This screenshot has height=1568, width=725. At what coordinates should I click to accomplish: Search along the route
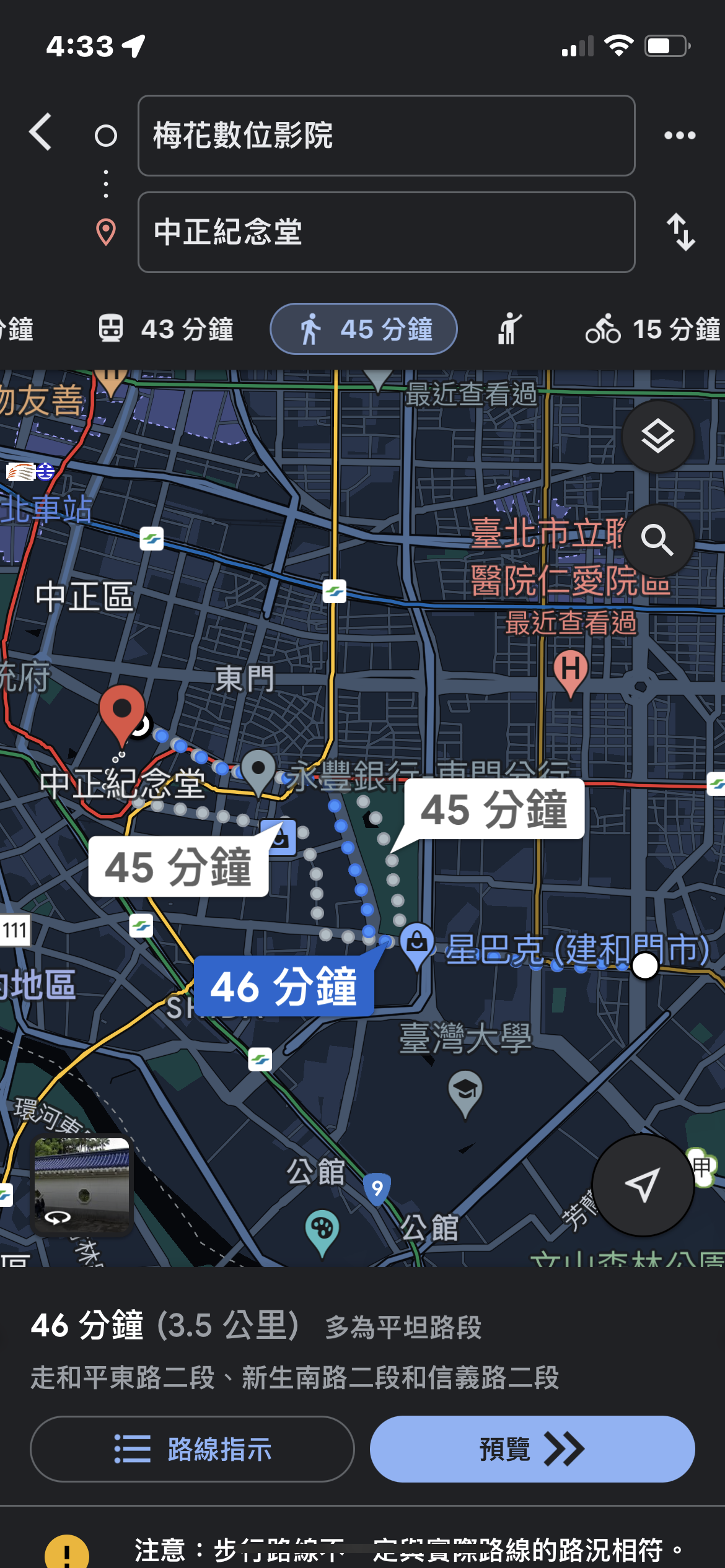click(x=657, y=541)
